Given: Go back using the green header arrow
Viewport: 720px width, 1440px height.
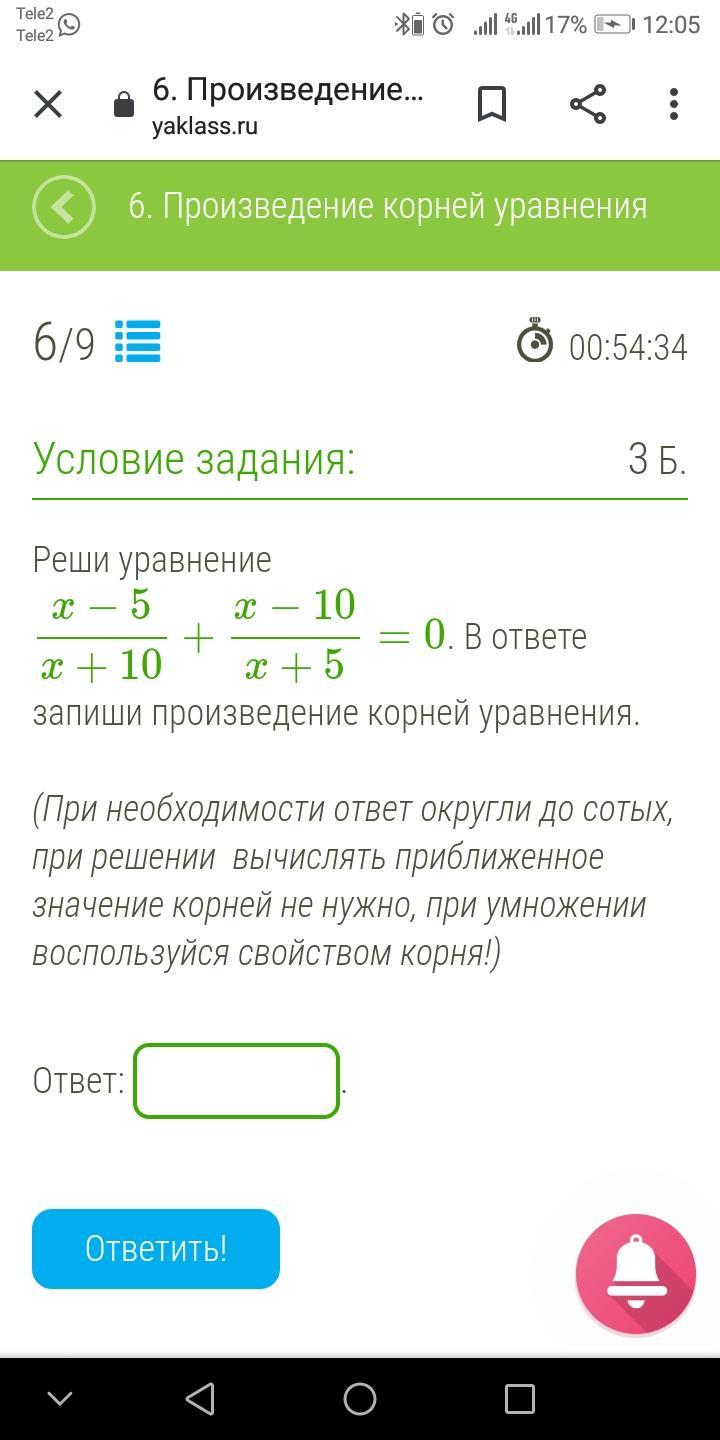Looking at the screenshot, I should coord(64,207).
